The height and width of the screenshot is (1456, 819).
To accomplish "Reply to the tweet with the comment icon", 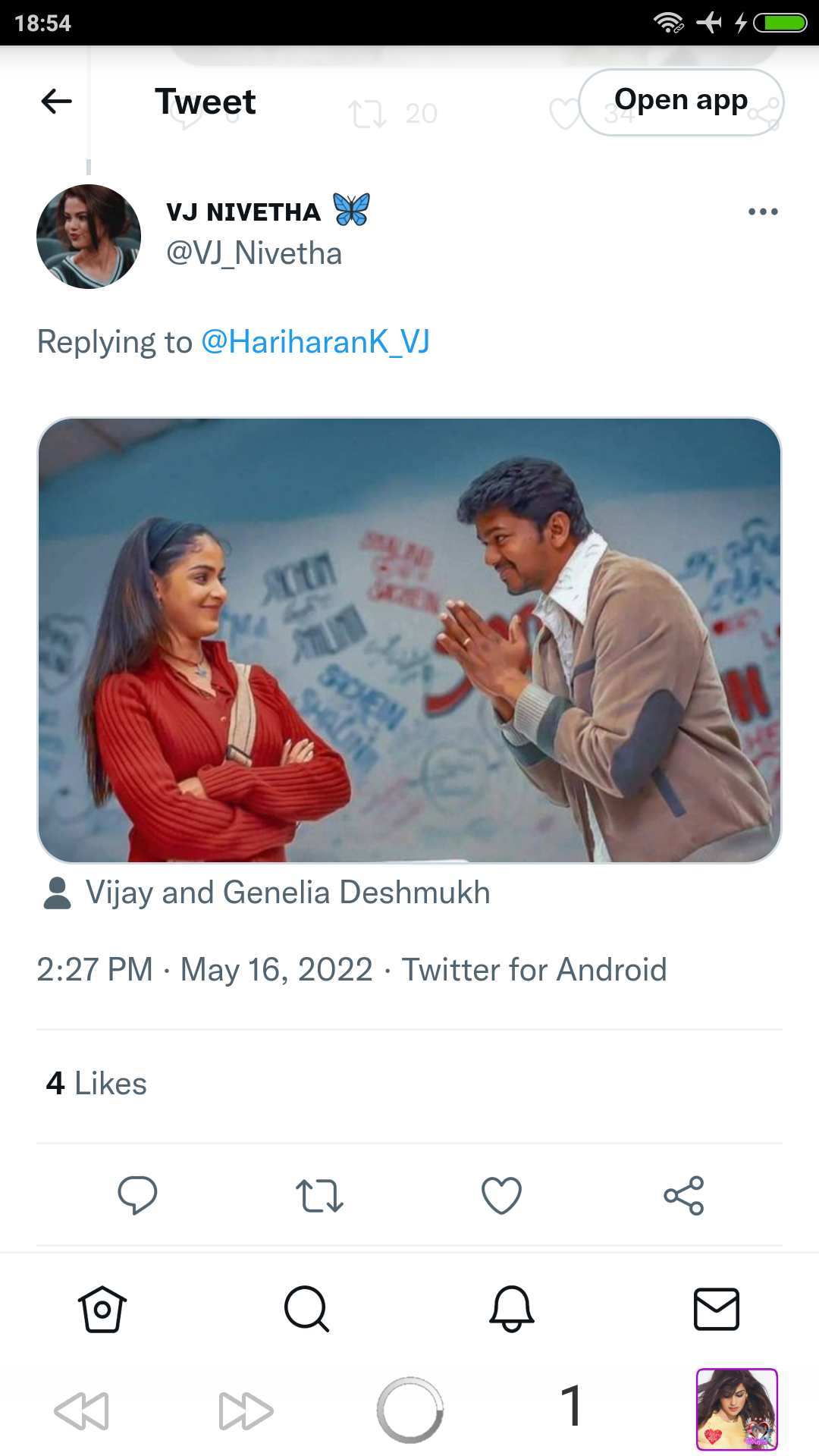I will 137,1196.
